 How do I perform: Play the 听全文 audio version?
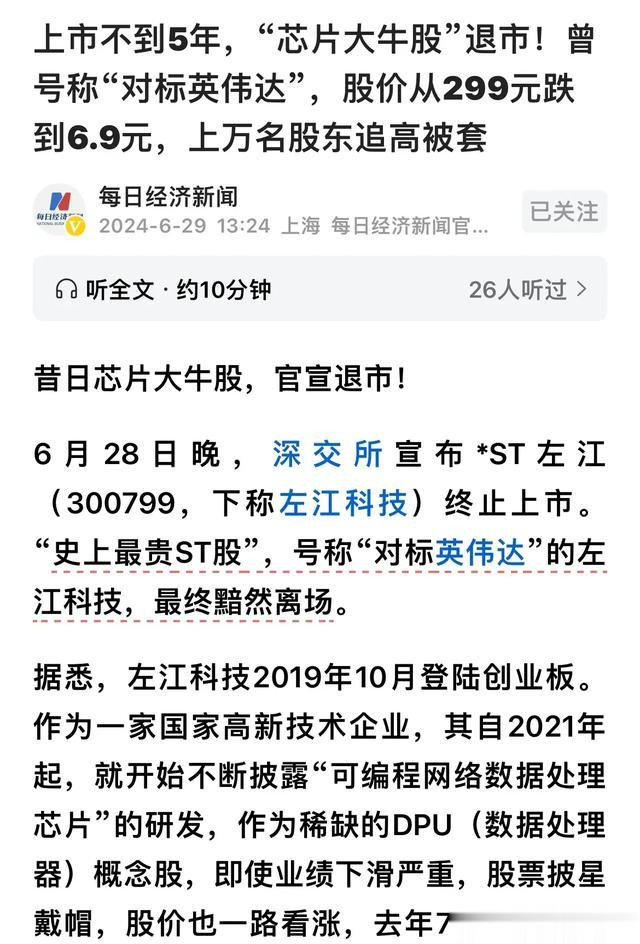coord(163,290)
